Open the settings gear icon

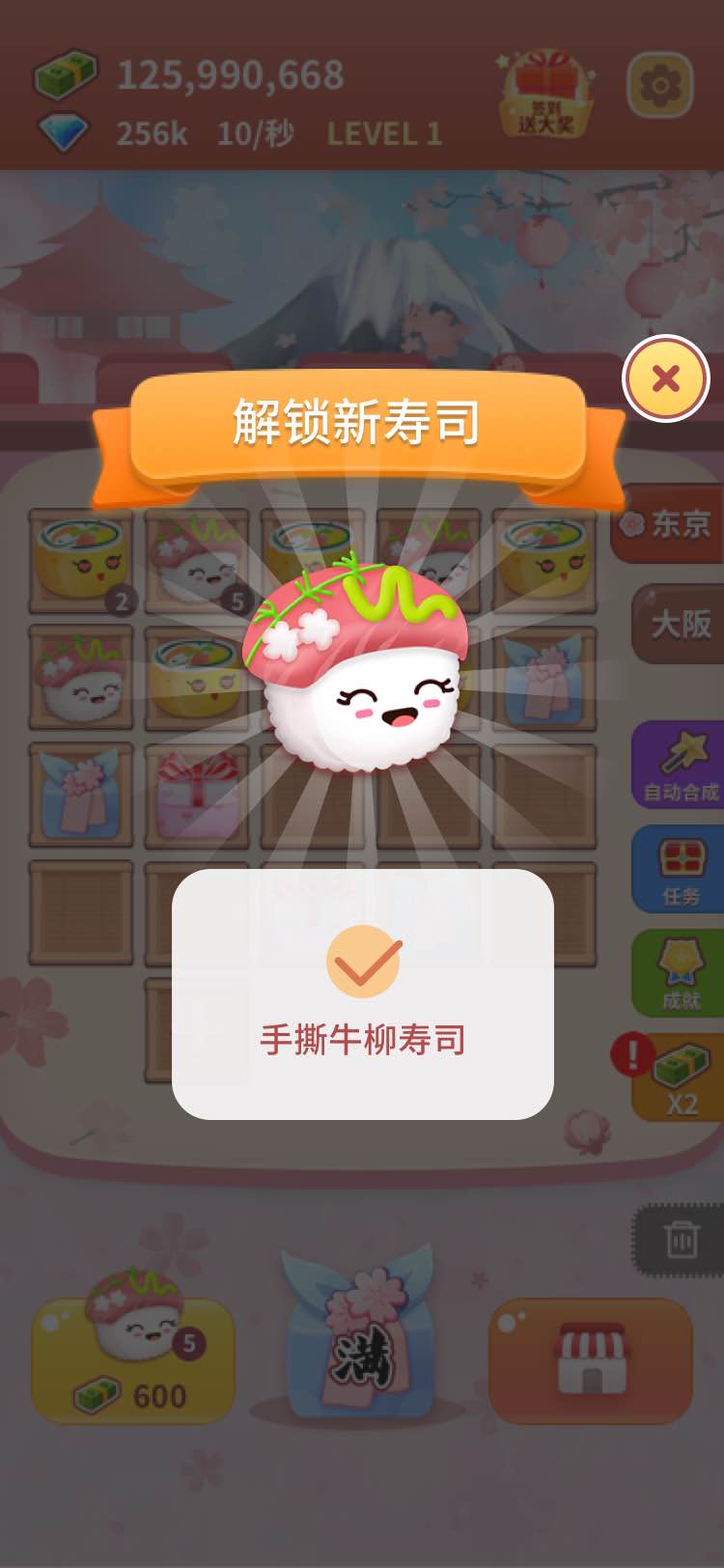coord(657,86)
